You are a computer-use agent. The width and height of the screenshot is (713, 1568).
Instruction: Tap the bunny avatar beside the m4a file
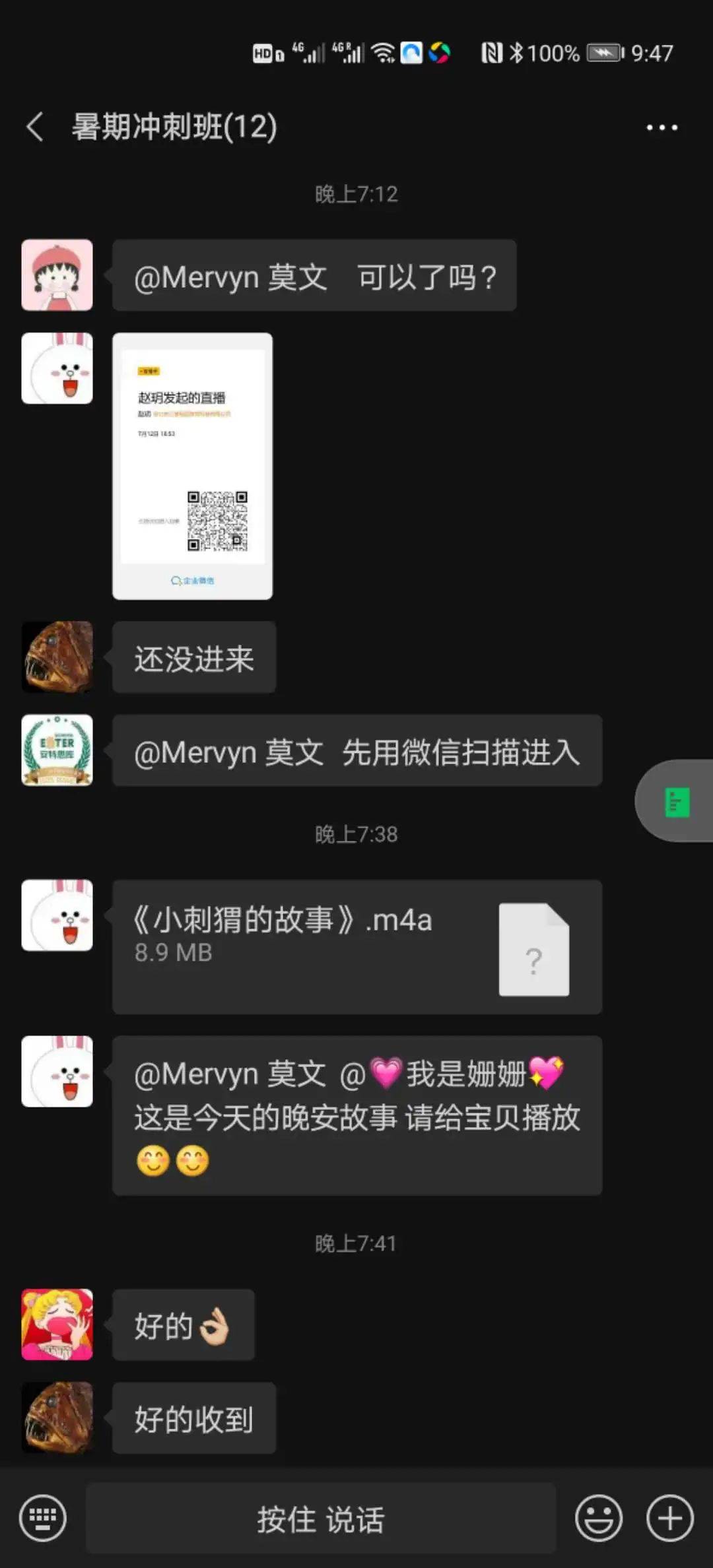pos(57,915)
